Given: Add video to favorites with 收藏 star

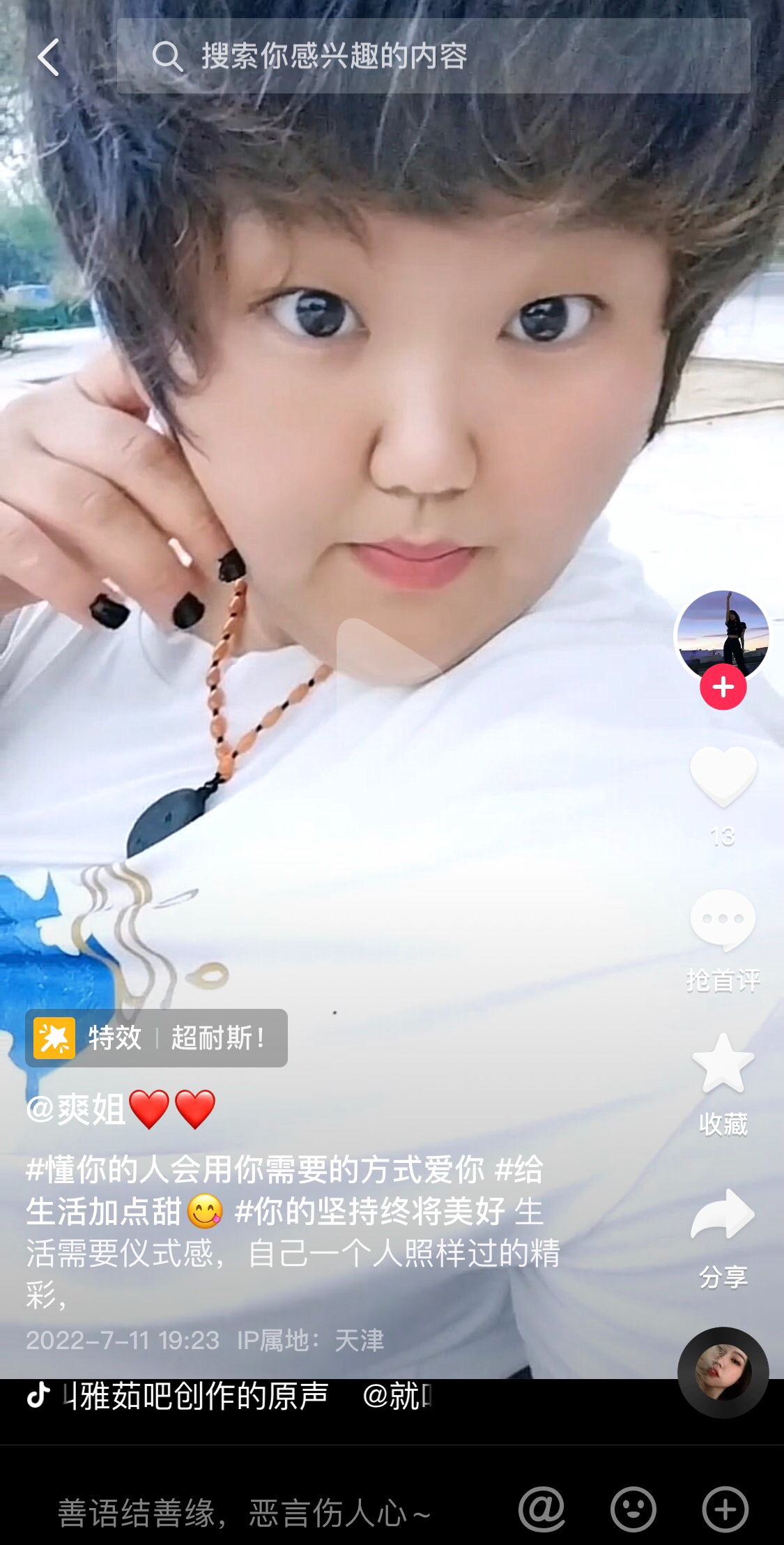Looking at the screenshot, I should pyautogui.click(x=723, y=1065).
